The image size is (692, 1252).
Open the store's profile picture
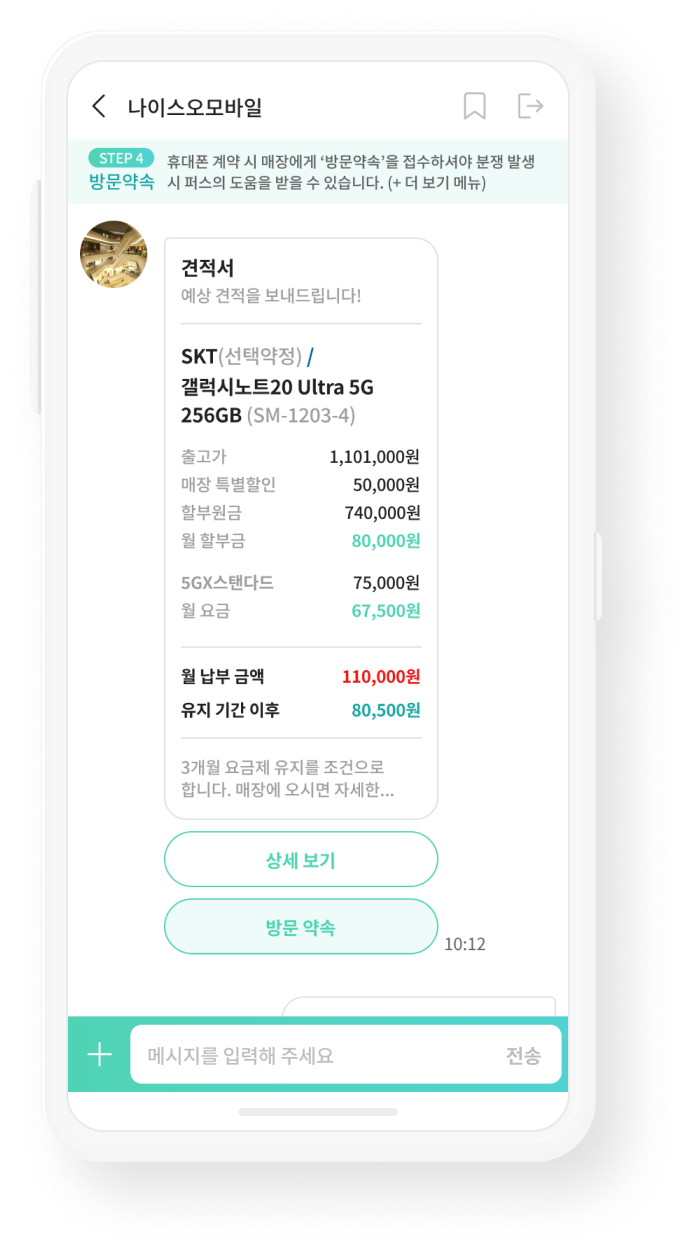click(114, 254)
